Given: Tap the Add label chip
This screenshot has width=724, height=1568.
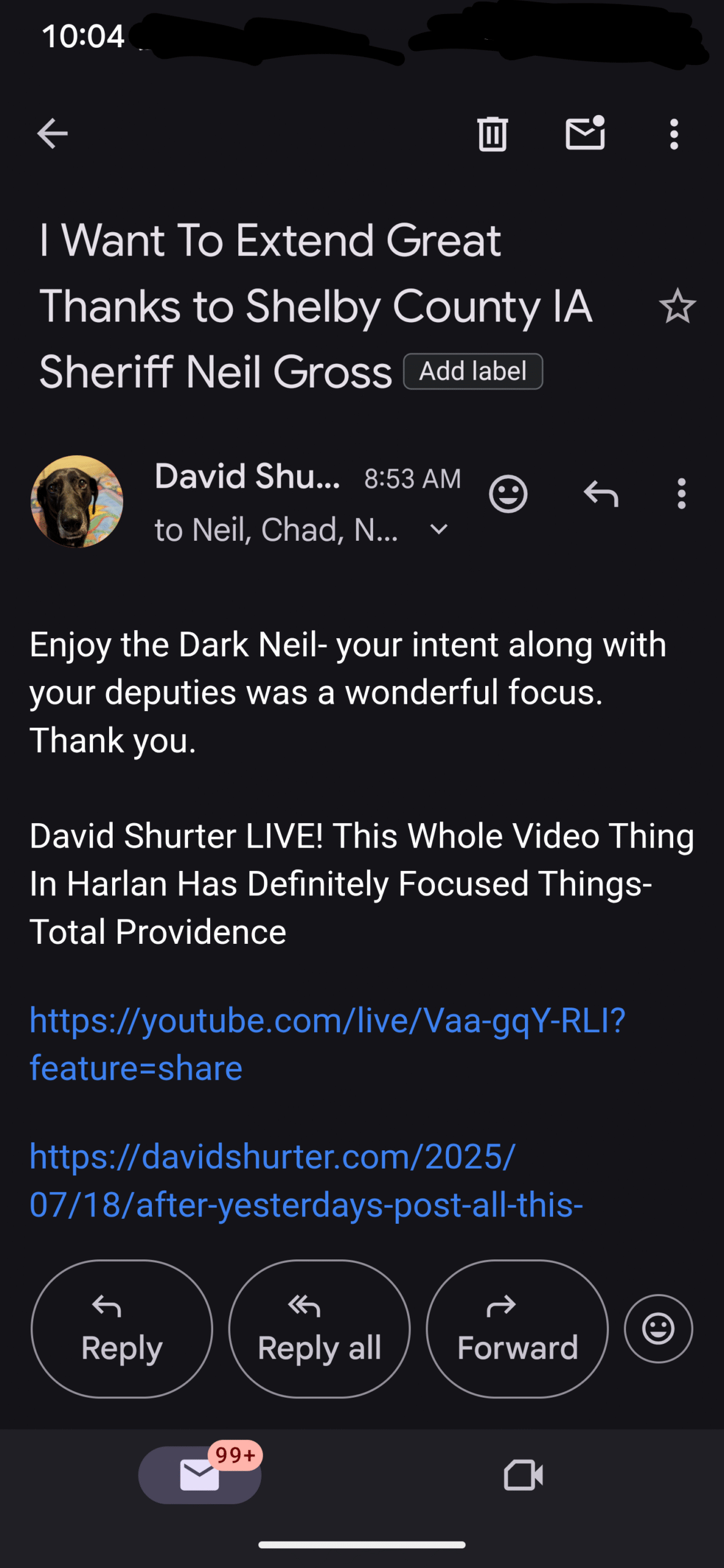Looking at the screenshot, I should click(x=473, y=371).
